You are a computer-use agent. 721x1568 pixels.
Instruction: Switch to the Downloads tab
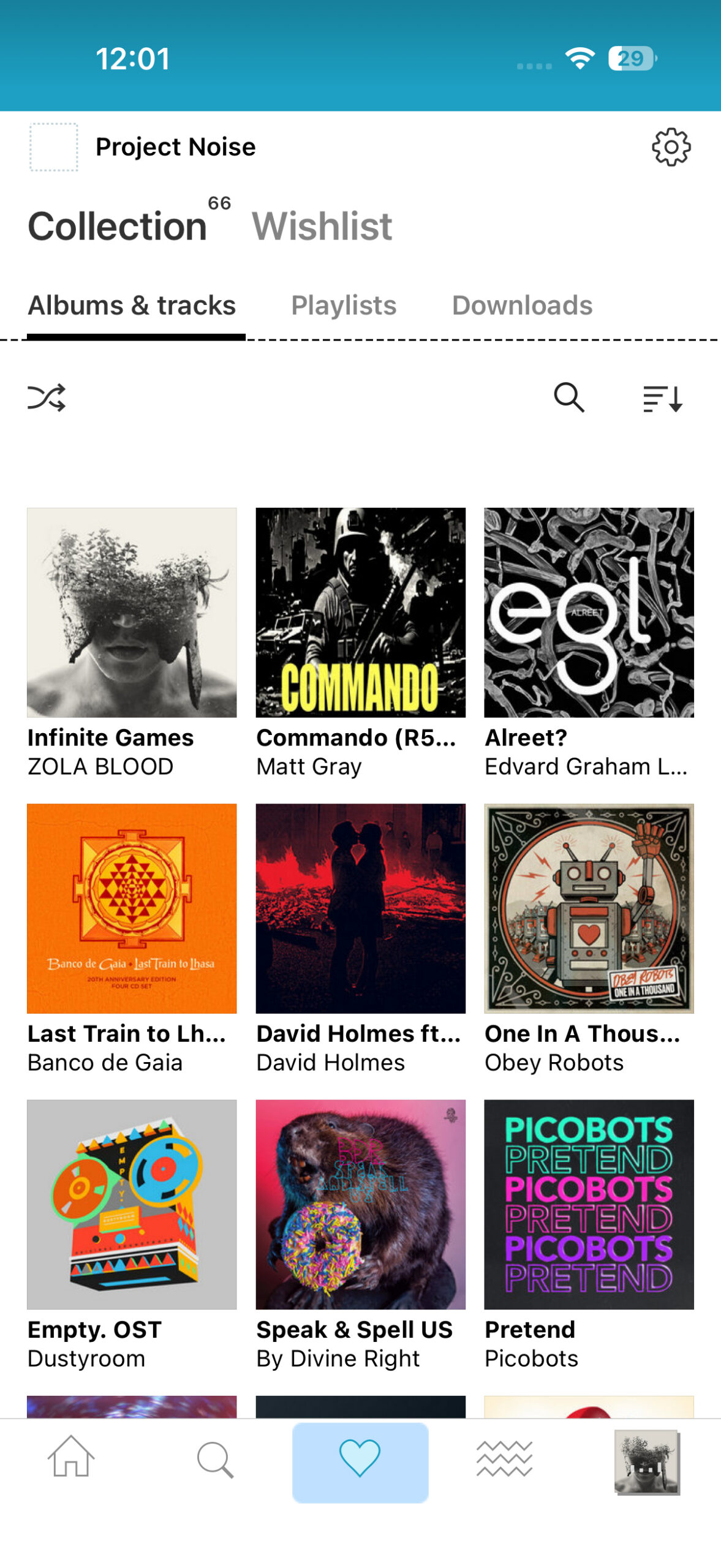[522, 305]
